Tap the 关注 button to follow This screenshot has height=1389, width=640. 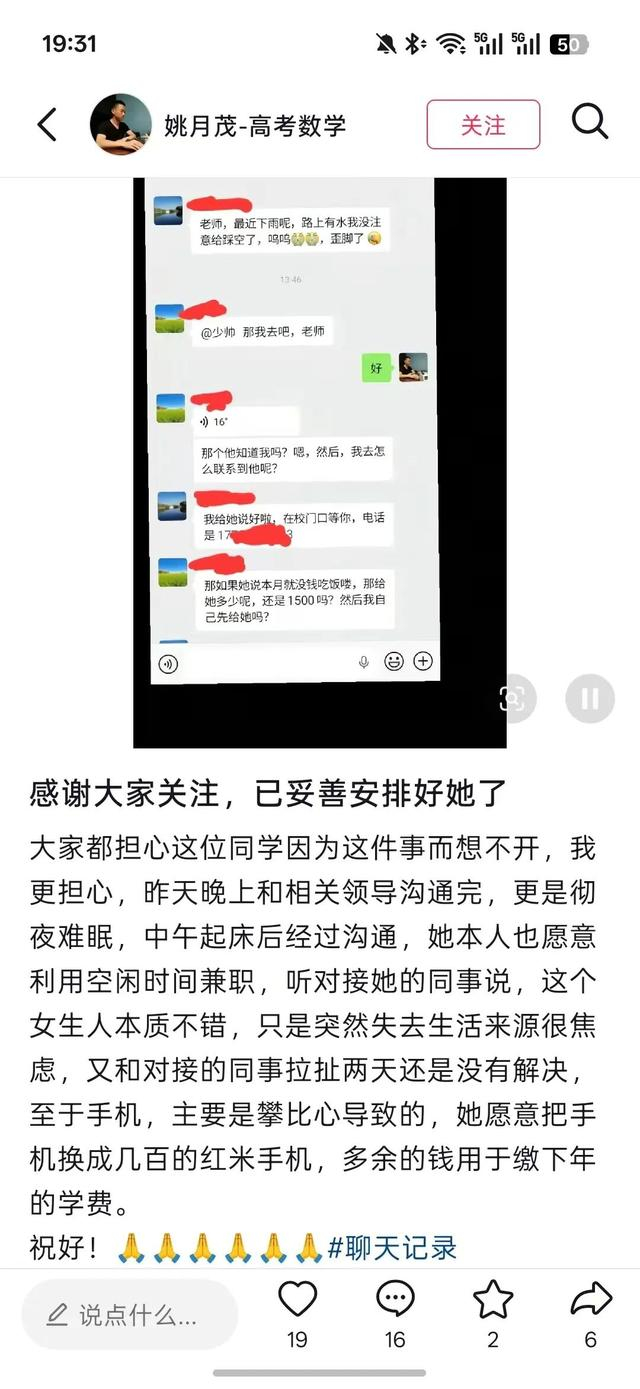coord(483,125)
